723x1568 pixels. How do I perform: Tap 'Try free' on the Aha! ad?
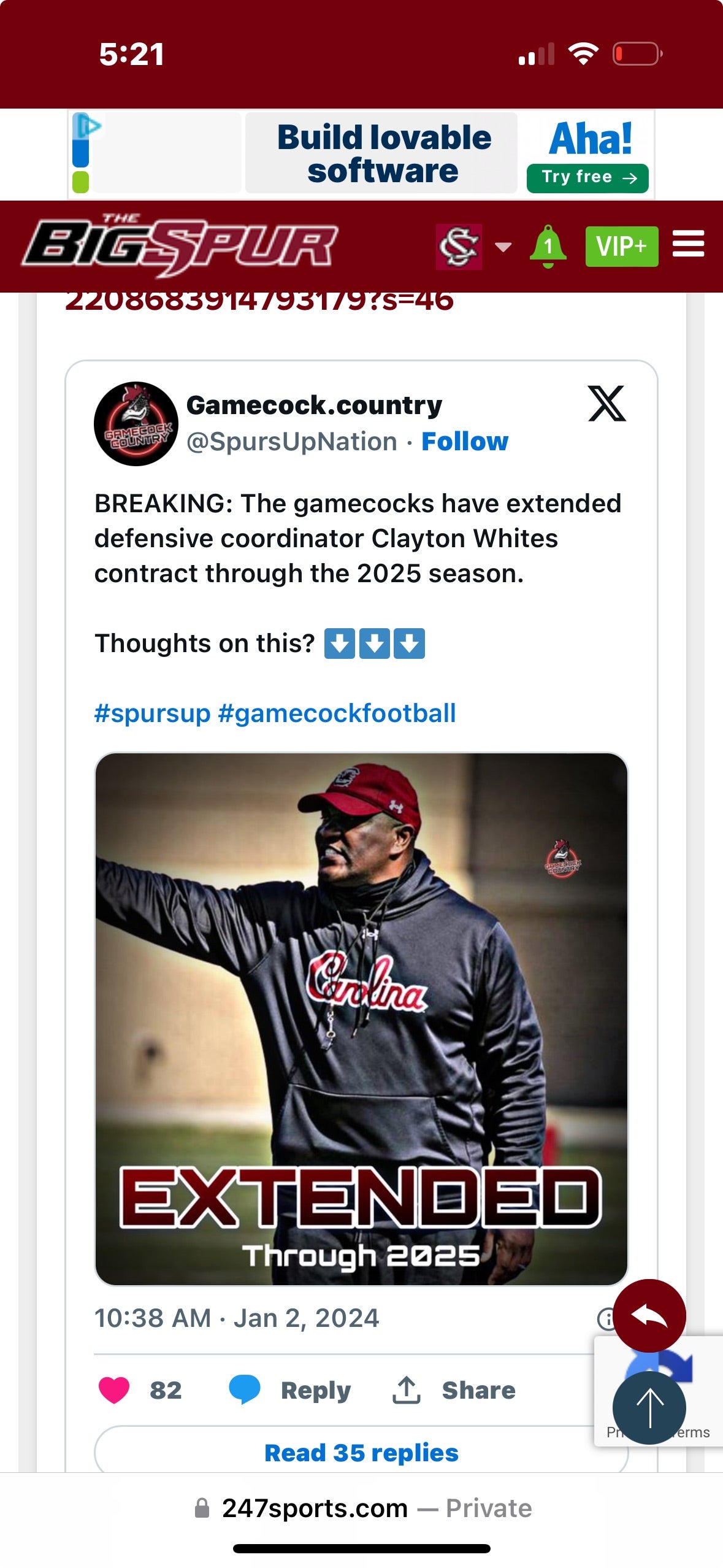click(x=586, y=177)
